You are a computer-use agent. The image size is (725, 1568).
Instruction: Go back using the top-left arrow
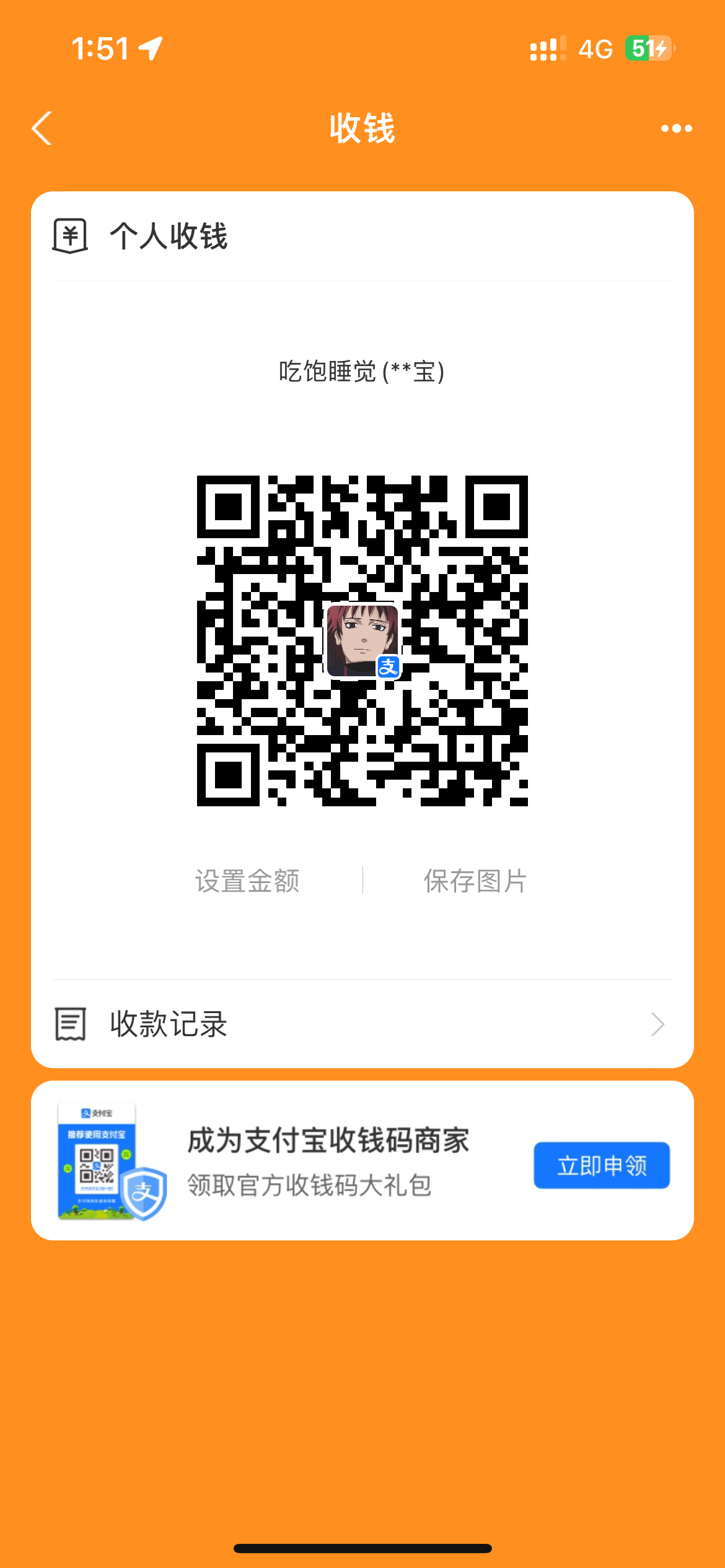tap(42, 128)
